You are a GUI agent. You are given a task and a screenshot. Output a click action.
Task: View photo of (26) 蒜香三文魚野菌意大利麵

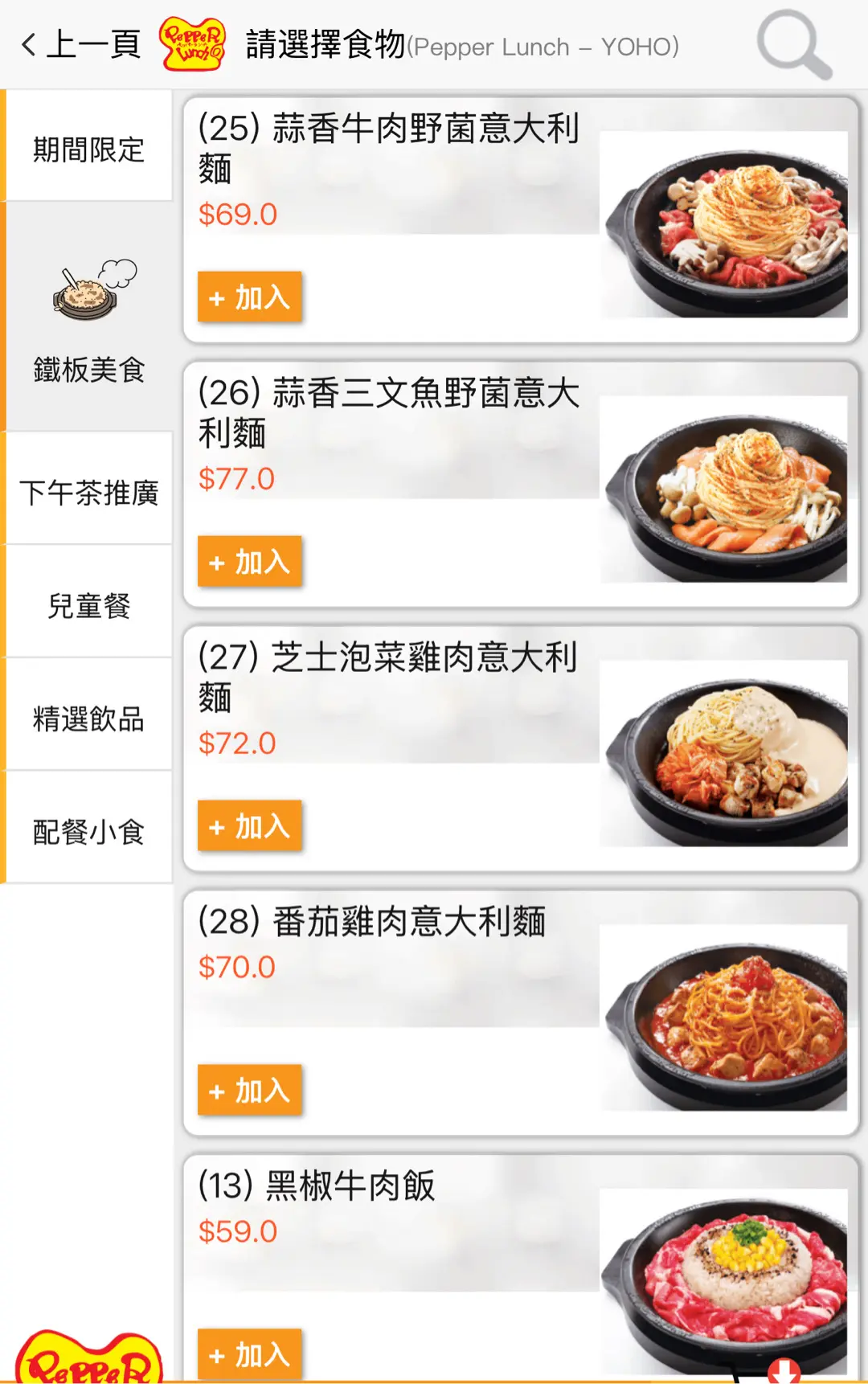(725, 489)
